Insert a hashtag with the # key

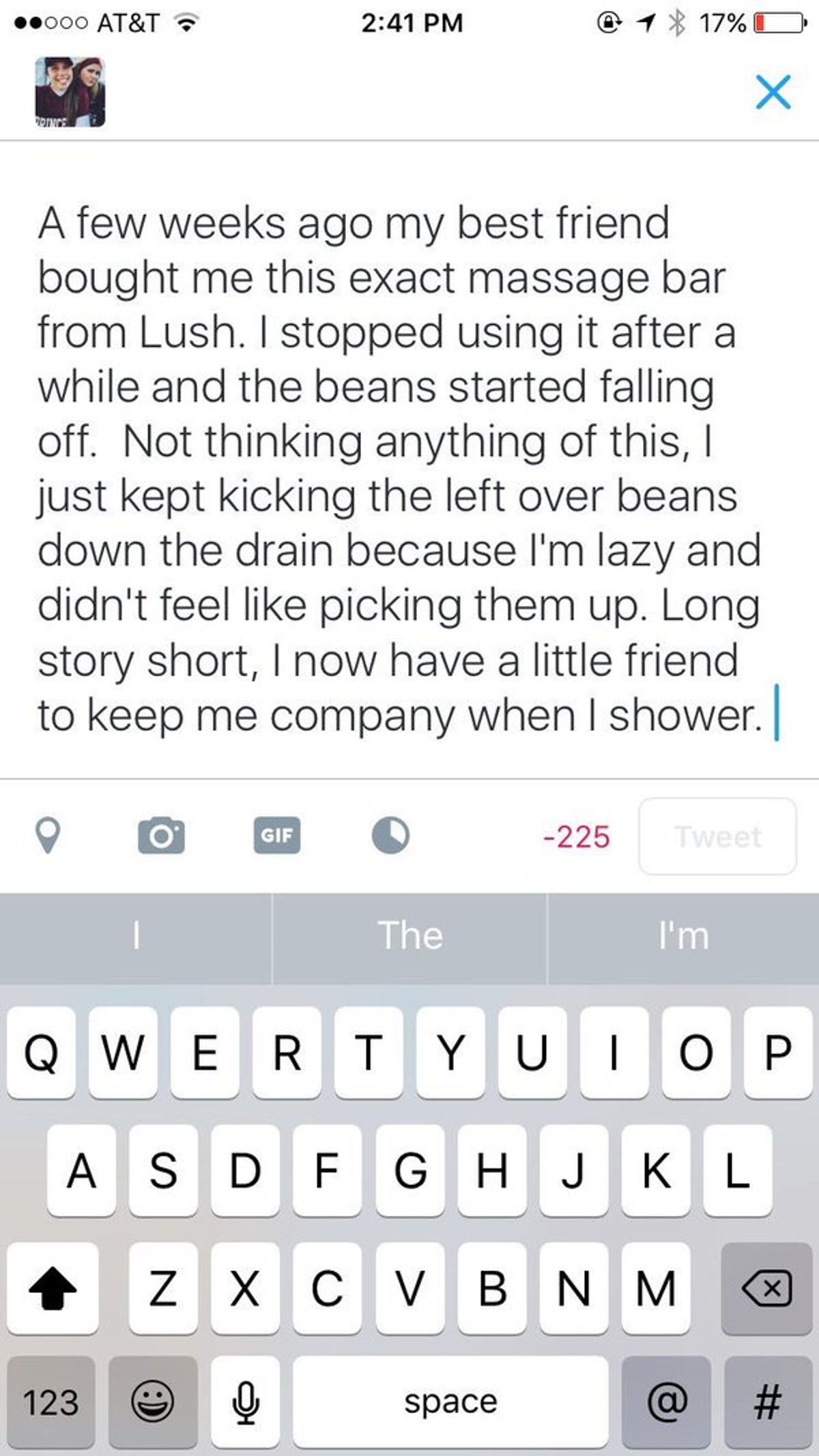click(x=767, y=1402)
